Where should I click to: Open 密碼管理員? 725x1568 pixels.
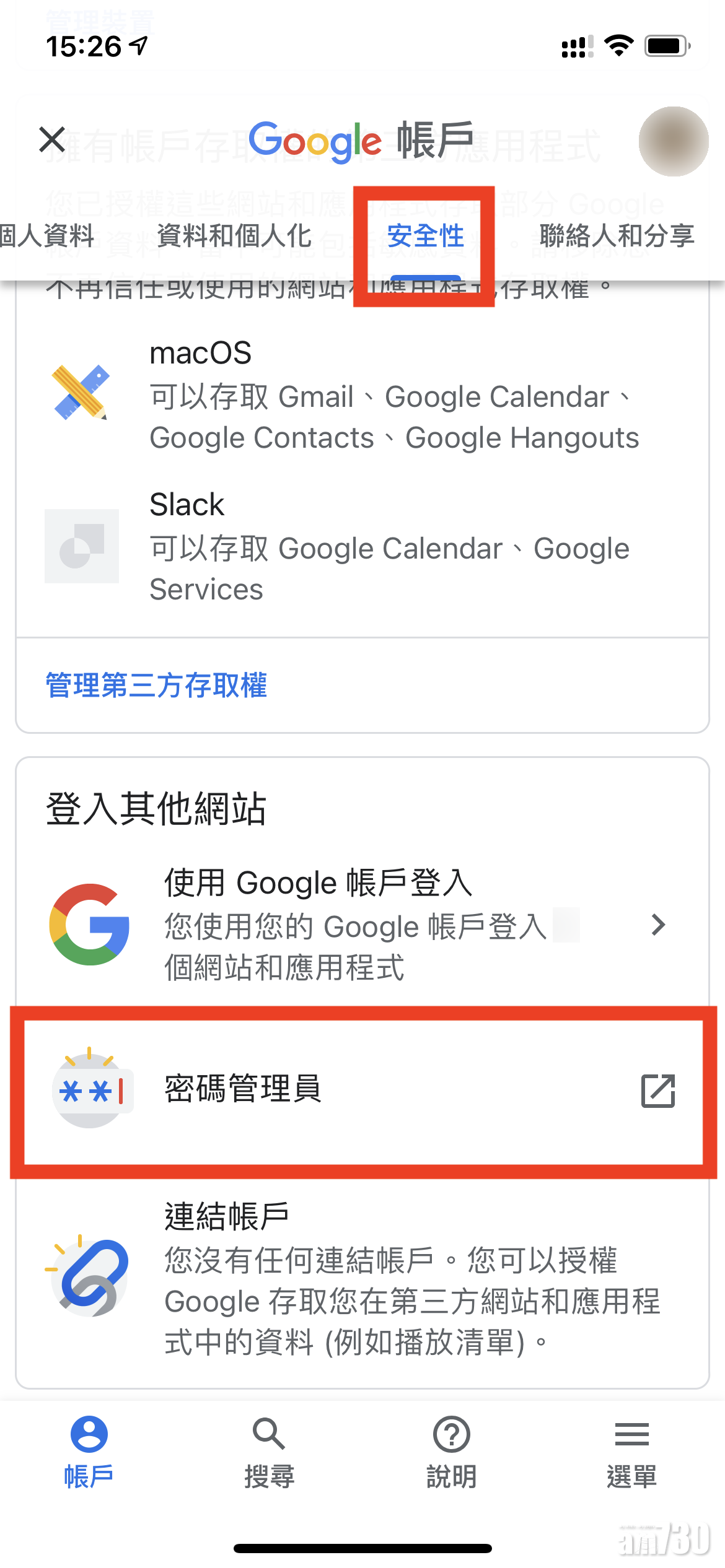click(x=362, y=1091)
